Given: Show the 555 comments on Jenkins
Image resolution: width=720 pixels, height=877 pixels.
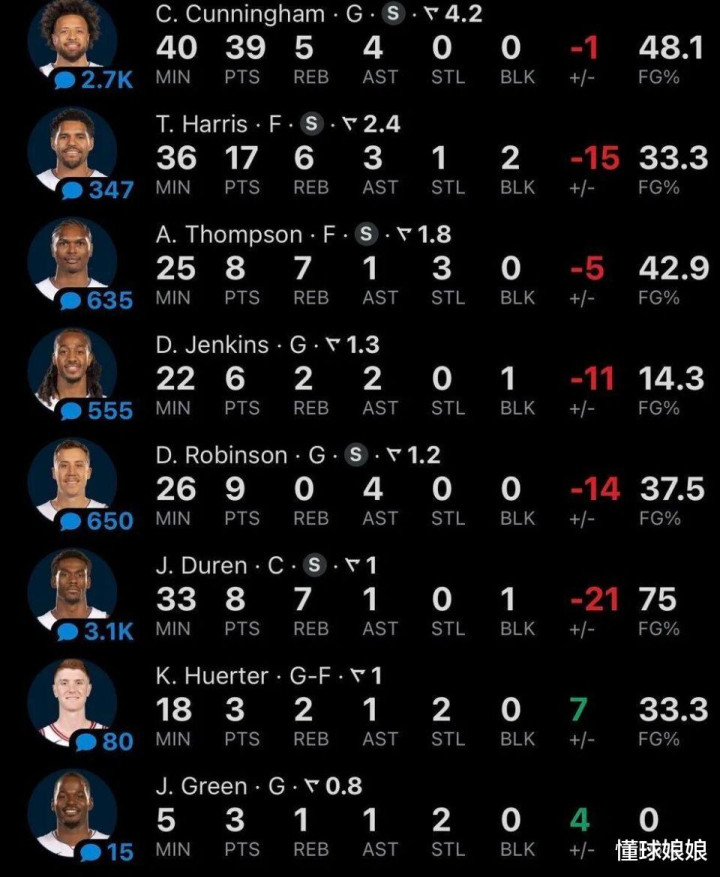Looking at the screenshot, I should click(96, 410).
